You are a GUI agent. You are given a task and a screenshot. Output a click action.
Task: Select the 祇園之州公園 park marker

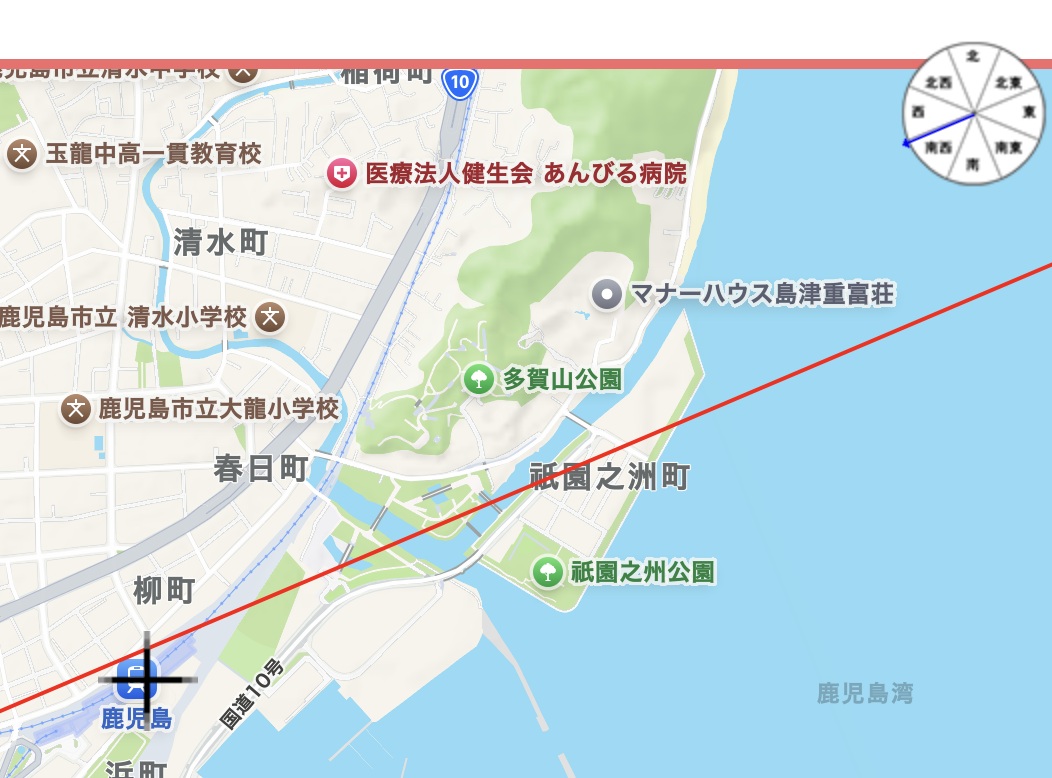click(547, 572)
